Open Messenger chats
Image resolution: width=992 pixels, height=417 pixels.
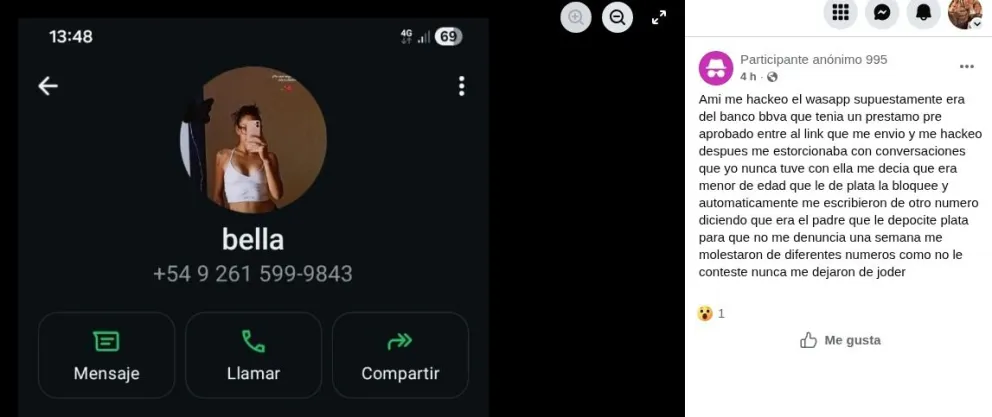tap(882, 12)
